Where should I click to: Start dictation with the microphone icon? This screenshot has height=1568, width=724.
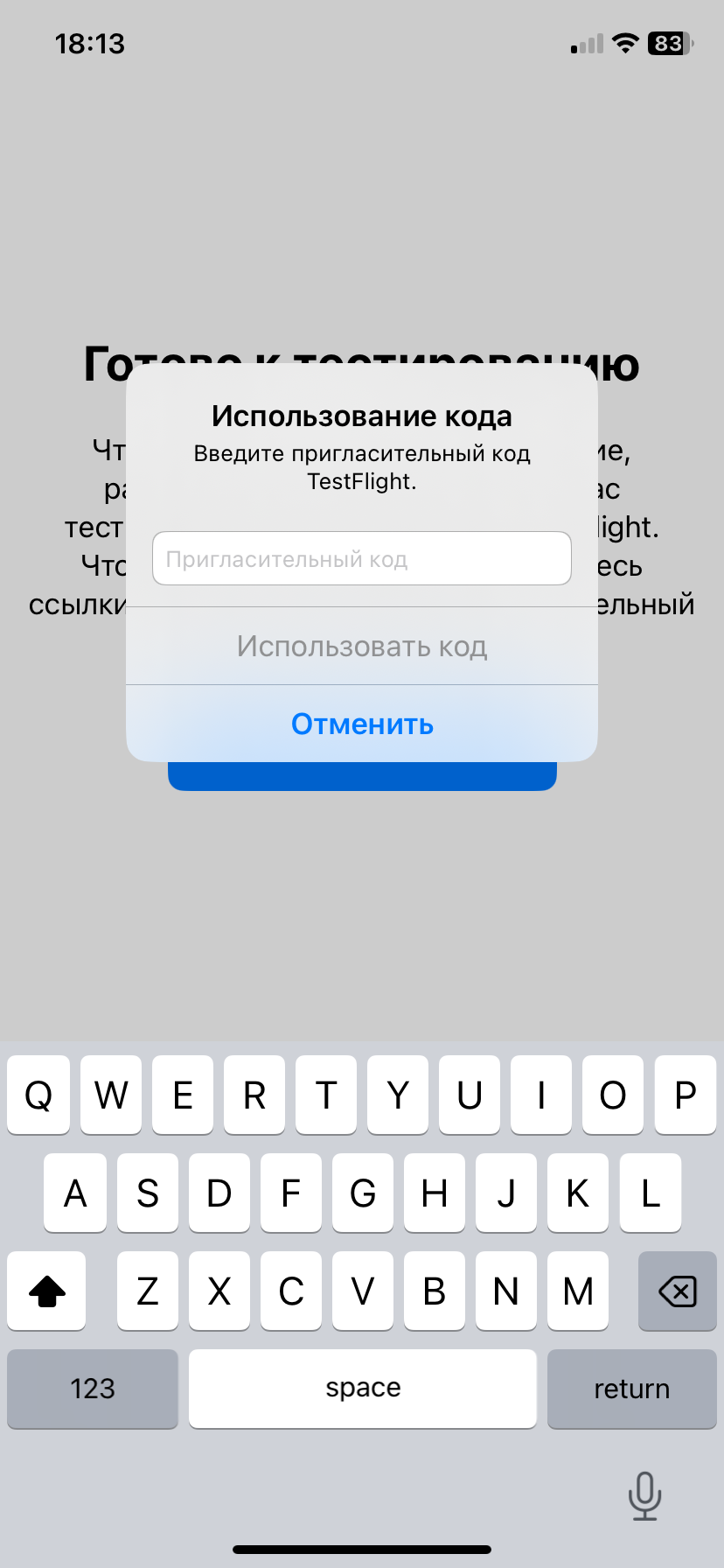pyautogui.click(x=644, y=1495)
